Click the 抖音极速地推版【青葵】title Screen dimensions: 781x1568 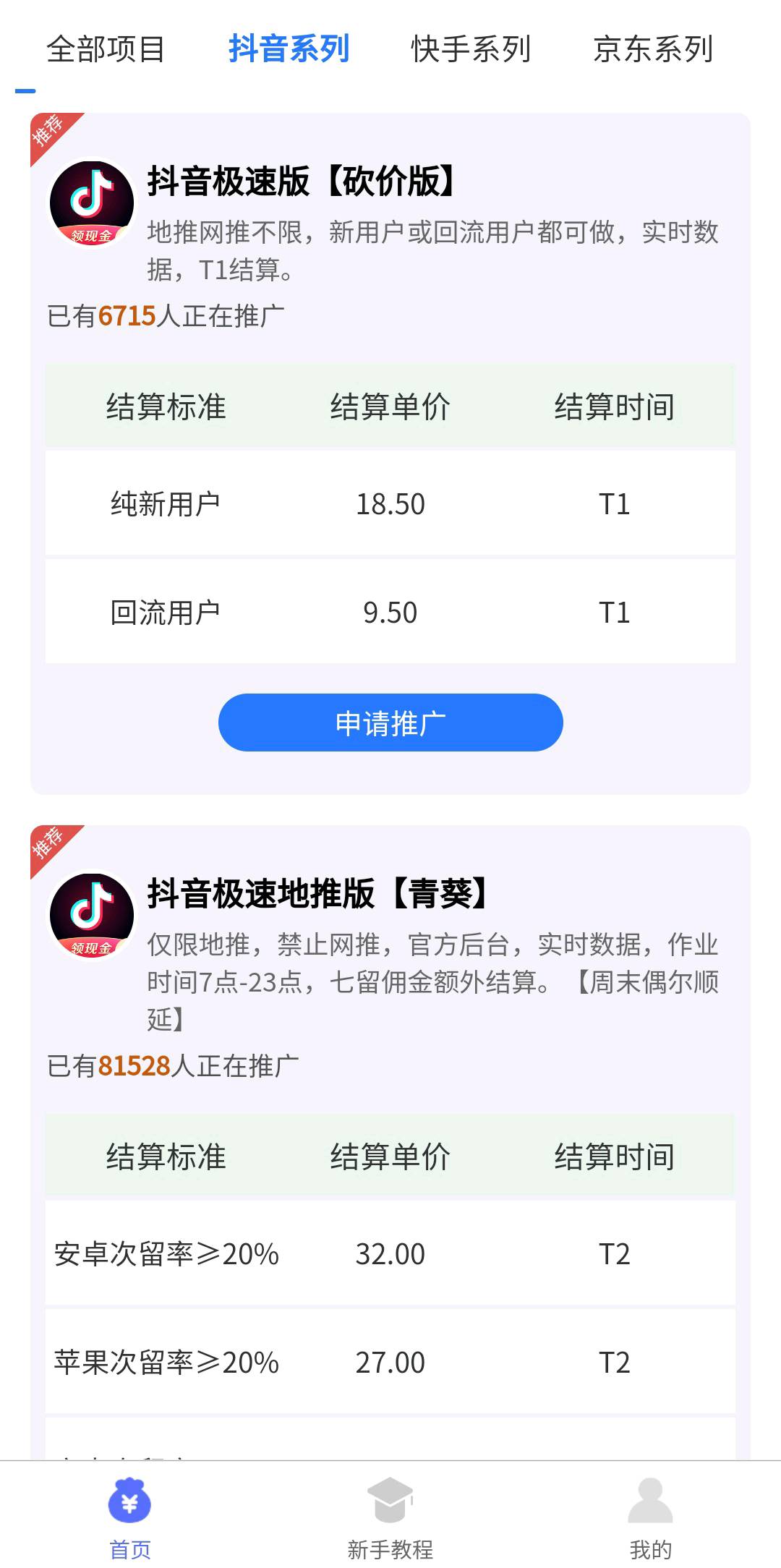pyautogui.click(x=318, y=893)
